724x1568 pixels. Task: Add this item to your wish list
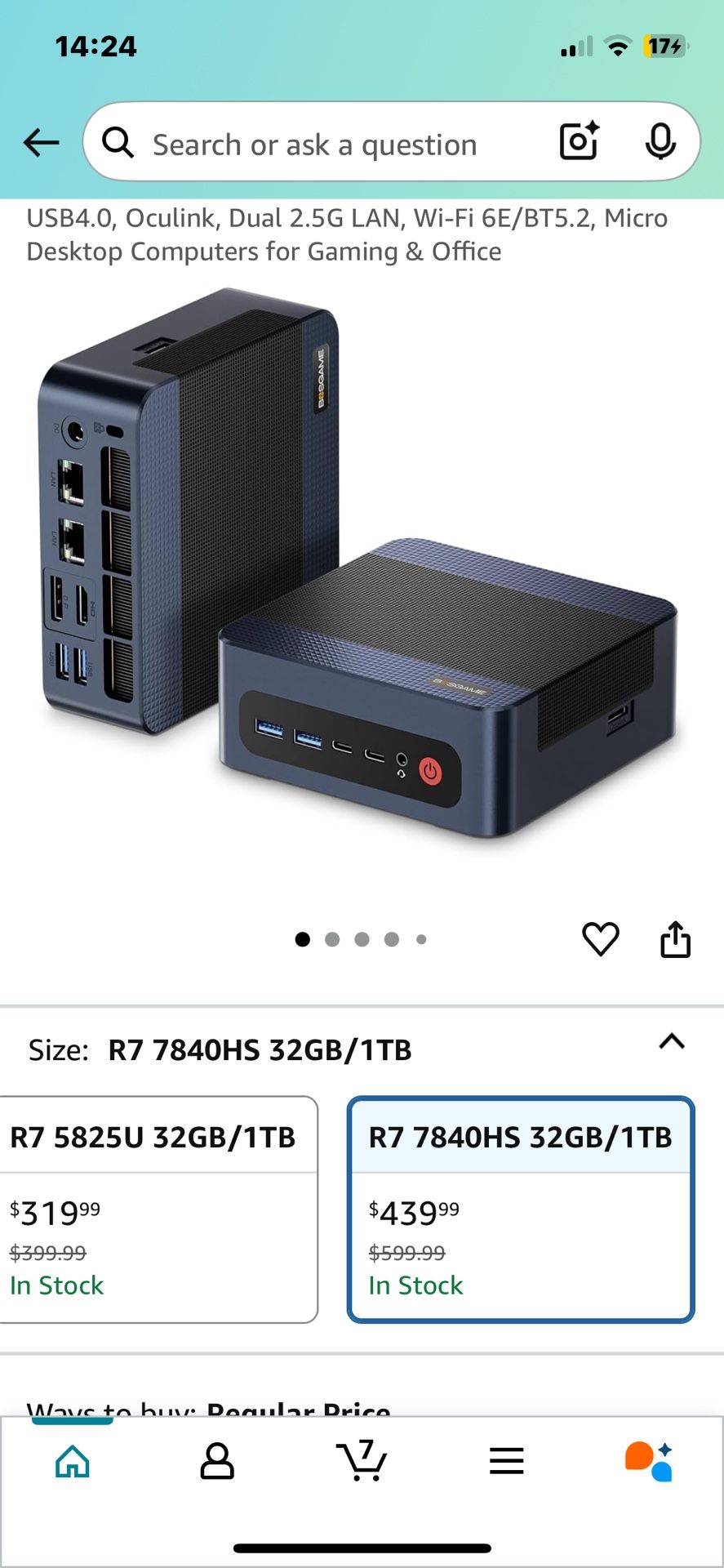point(600,939)
